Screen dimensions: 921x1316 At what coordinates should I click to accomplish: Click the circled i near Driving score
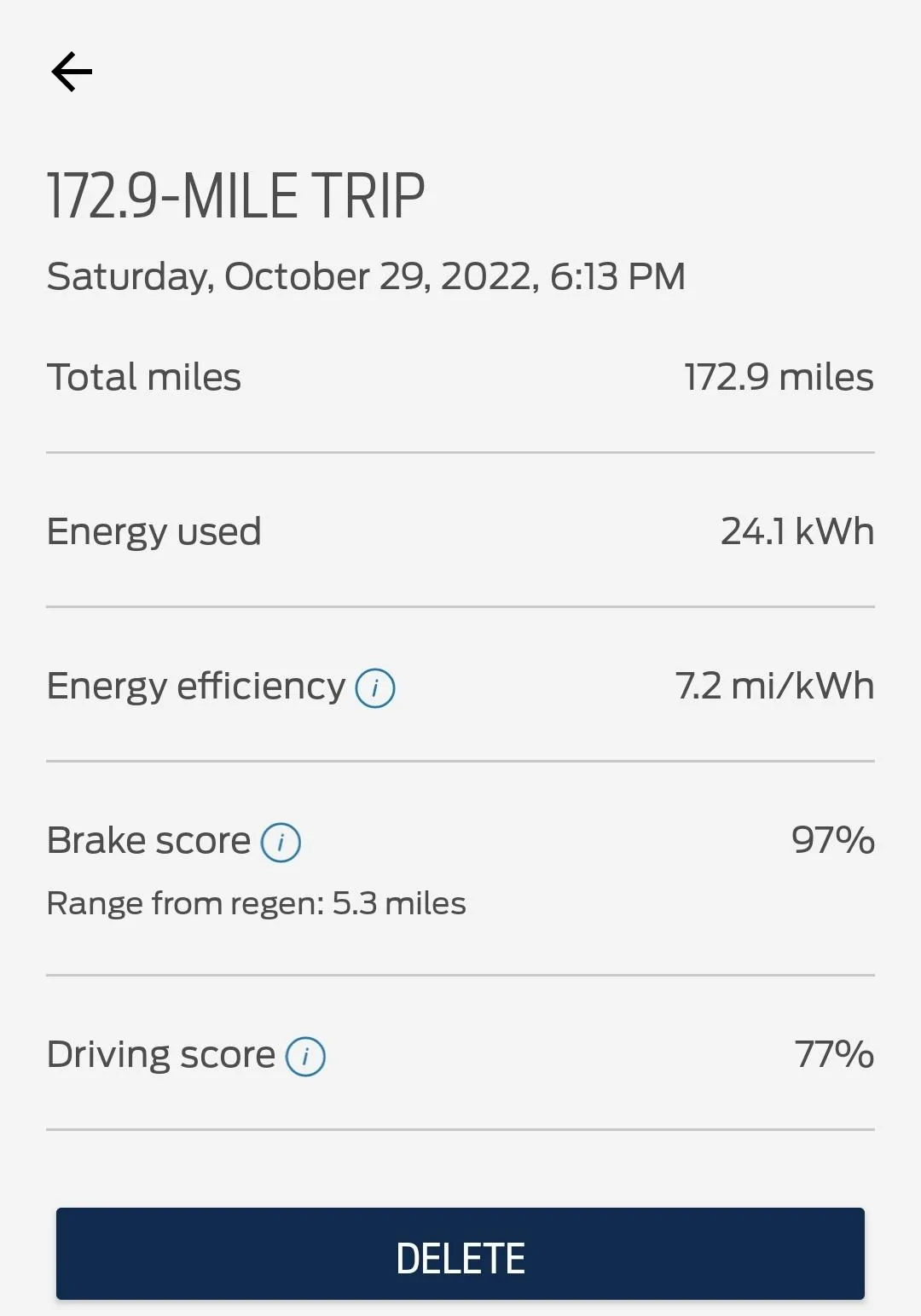tap(305, 1055)
